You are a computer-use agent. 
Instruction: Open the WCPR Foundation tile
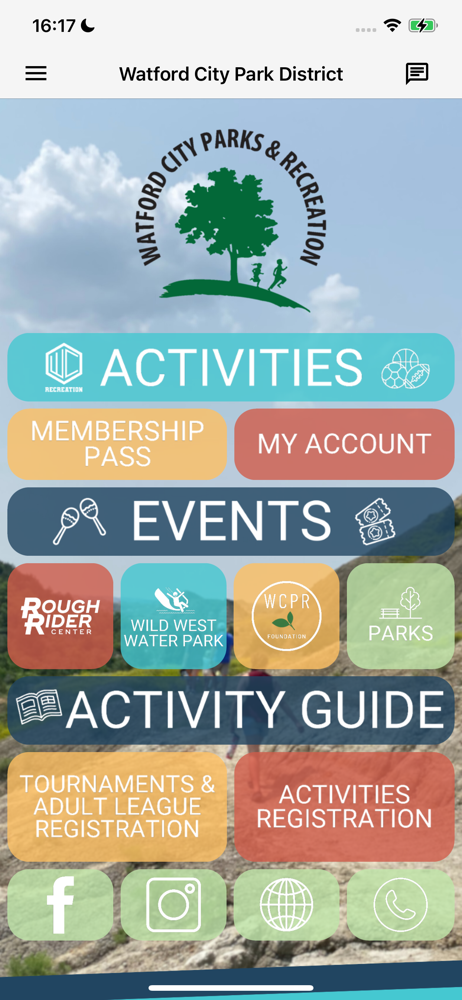[x=287, y=616]
